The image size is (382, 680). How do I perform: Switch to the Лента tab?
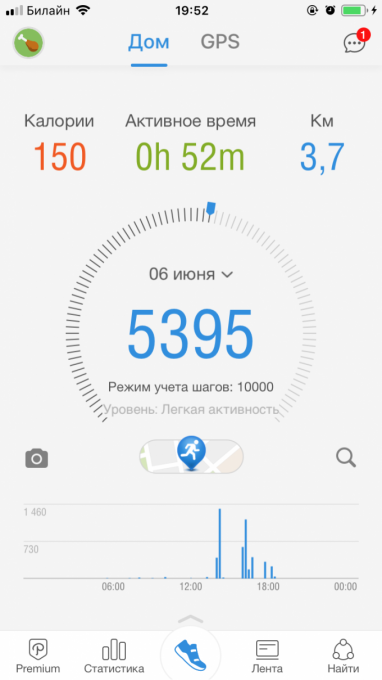267,655
